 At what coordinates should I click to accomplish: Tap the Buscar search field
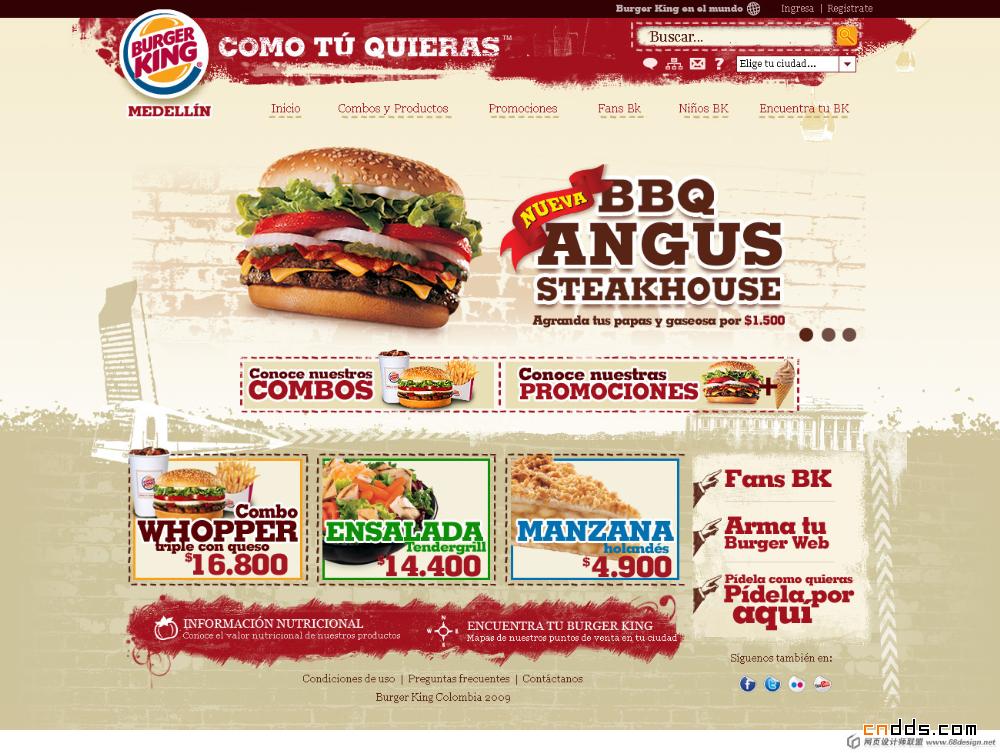point(735,37)
